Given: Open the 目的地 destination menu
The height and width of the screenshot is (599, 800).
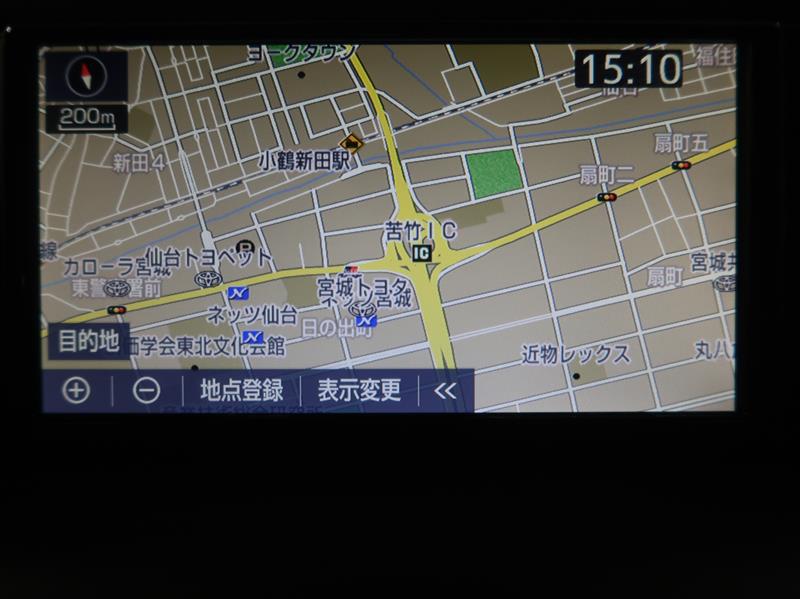Looking at the screenshot, I should click(88, 342).
